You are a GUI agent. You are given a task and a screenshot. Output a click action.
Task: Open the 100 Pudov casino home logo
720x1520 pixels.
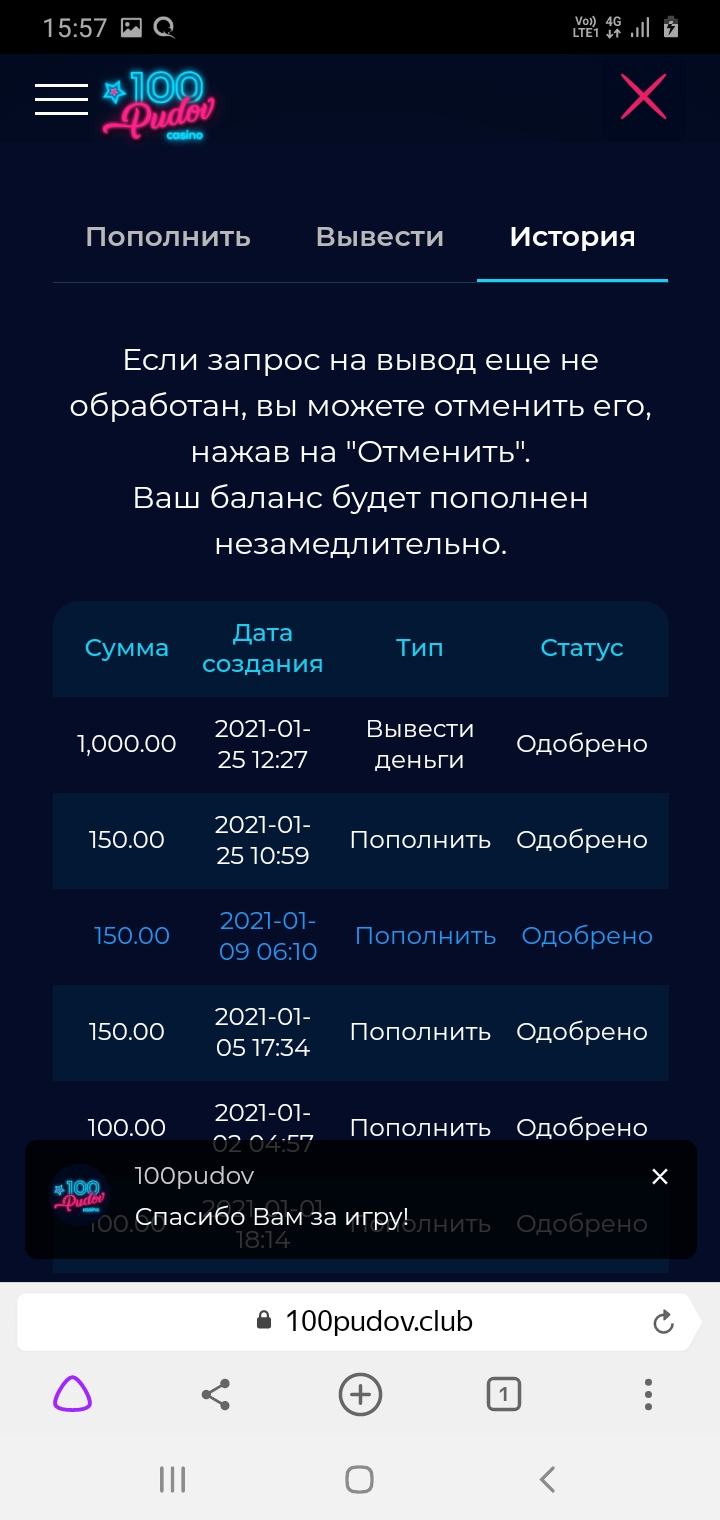160,103
